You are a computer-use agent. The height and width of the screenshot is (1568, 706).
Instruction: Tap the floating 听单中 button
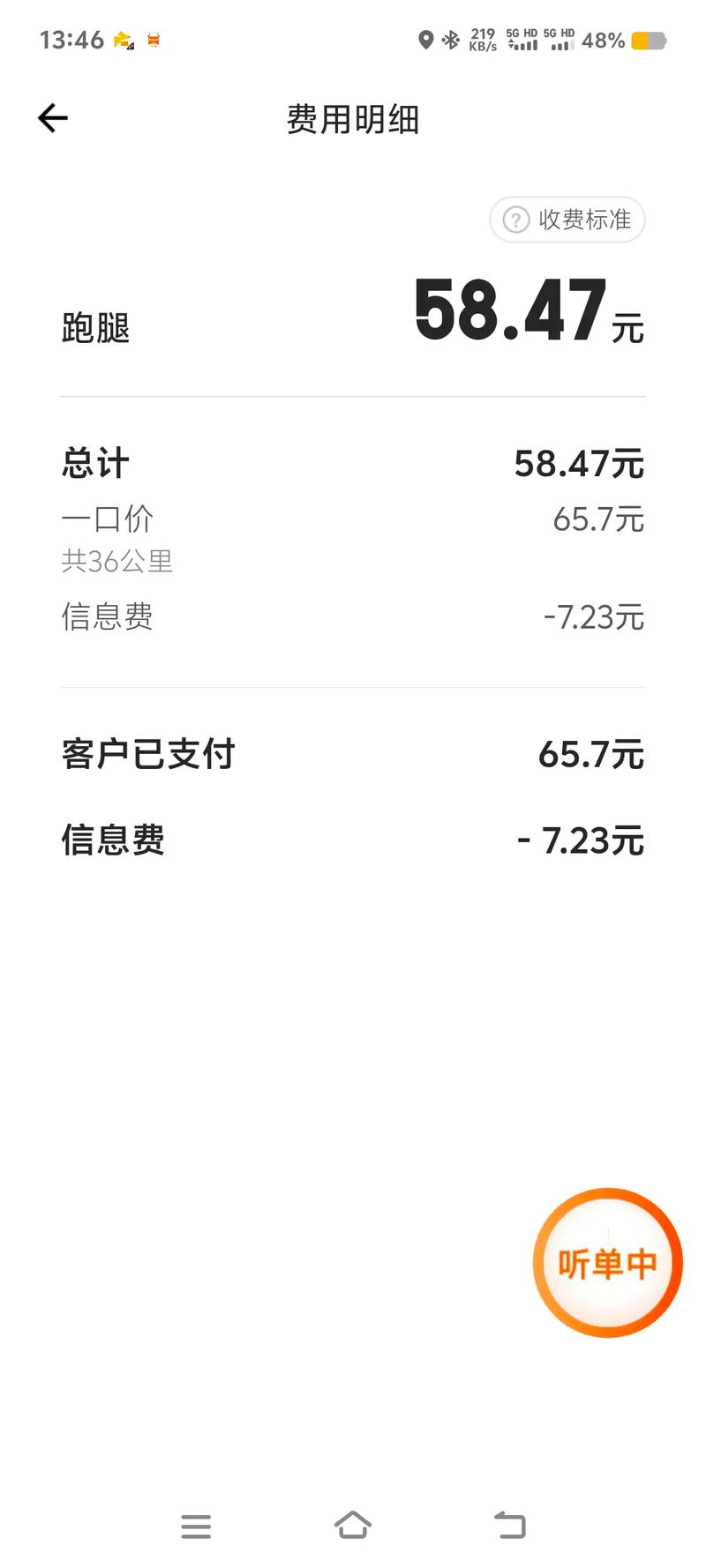coord(608,1262)
